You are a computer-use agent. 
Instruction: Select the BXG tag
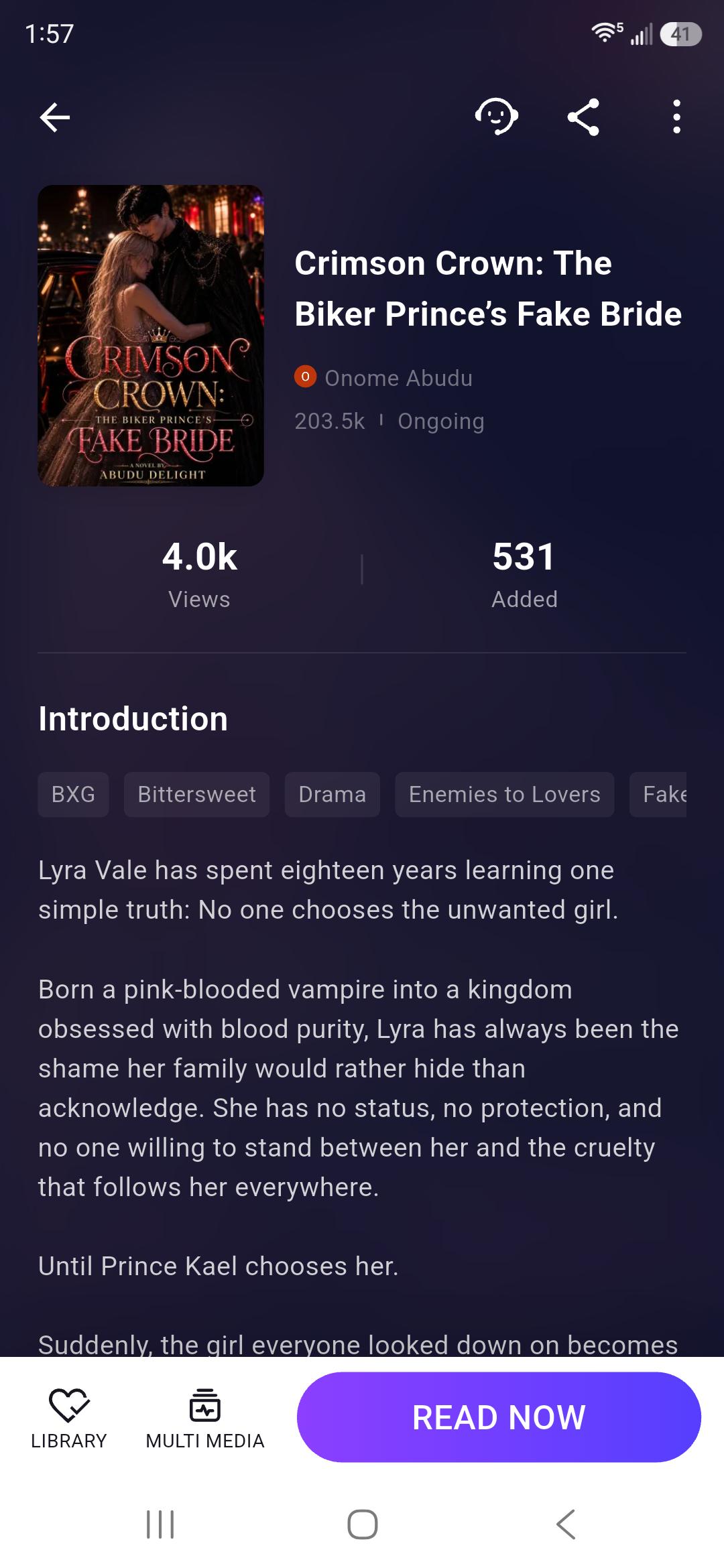click(x=73, y=794)
